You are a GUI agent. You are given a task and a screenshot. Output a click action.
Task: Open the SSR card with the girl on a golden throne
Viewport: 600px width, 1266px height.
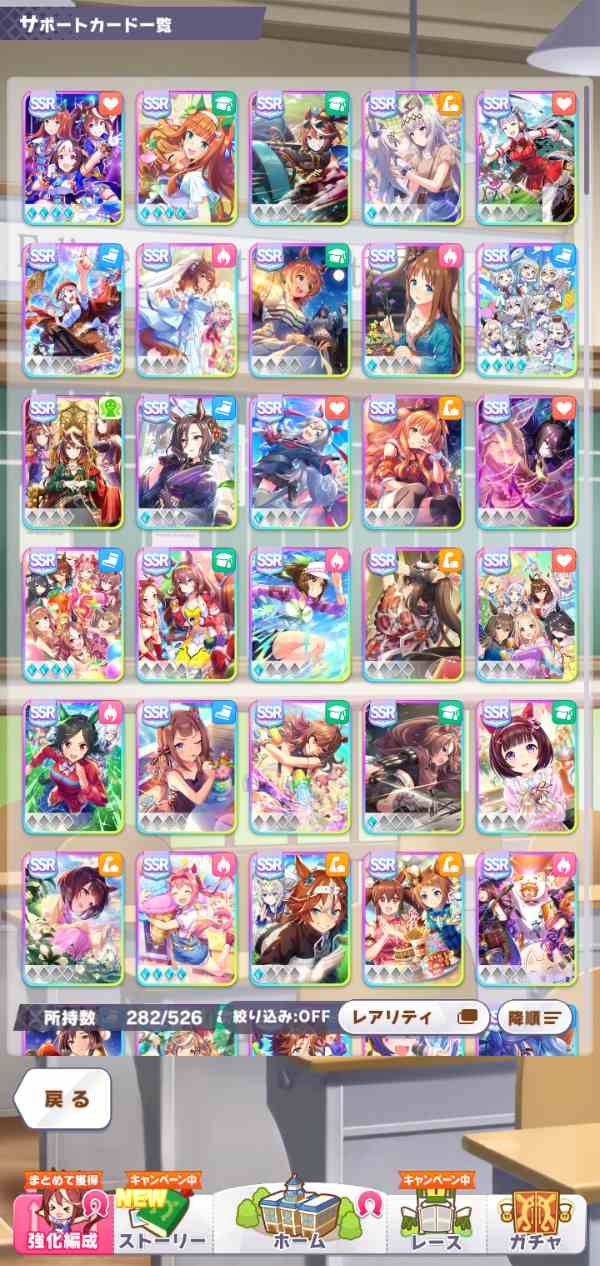point(73,461)
